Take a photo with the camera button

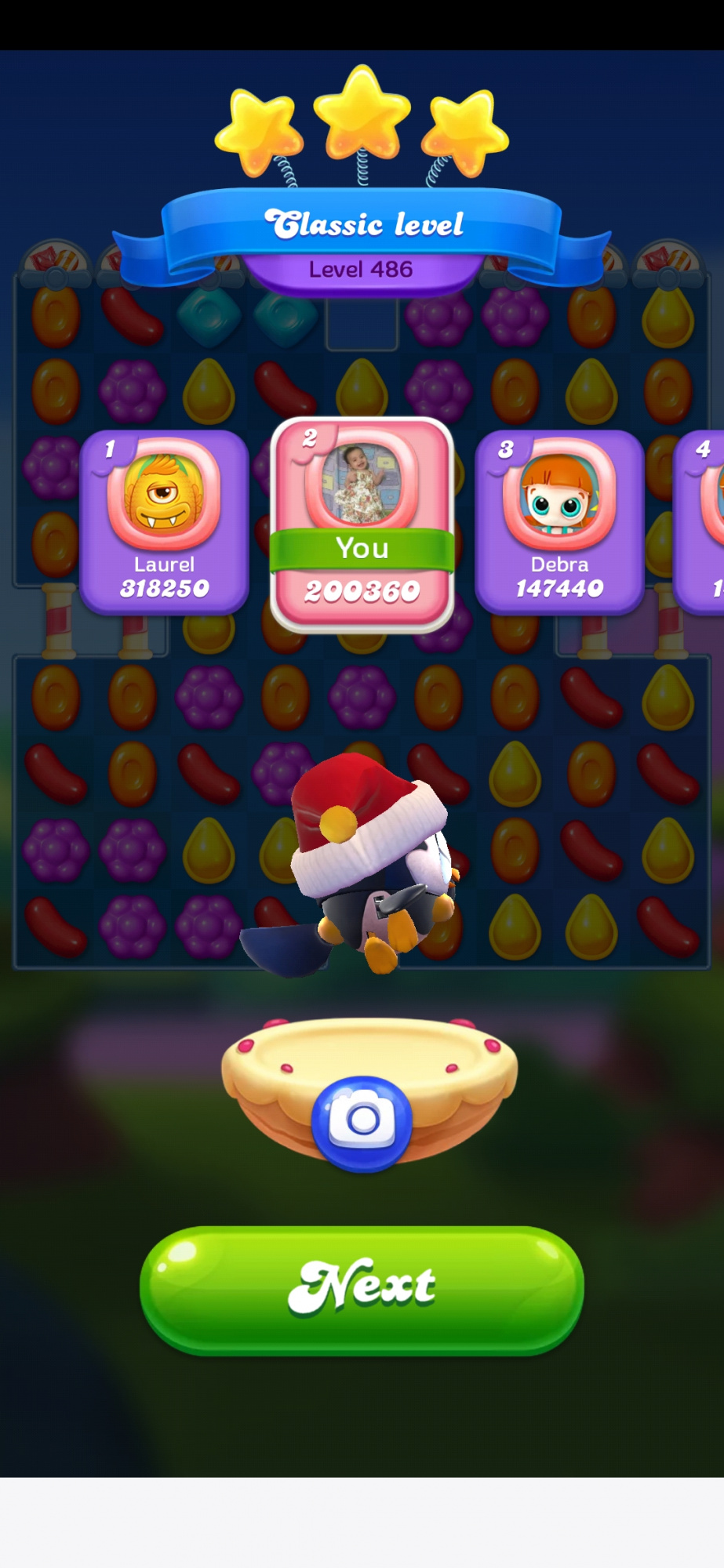(362, 1122)
